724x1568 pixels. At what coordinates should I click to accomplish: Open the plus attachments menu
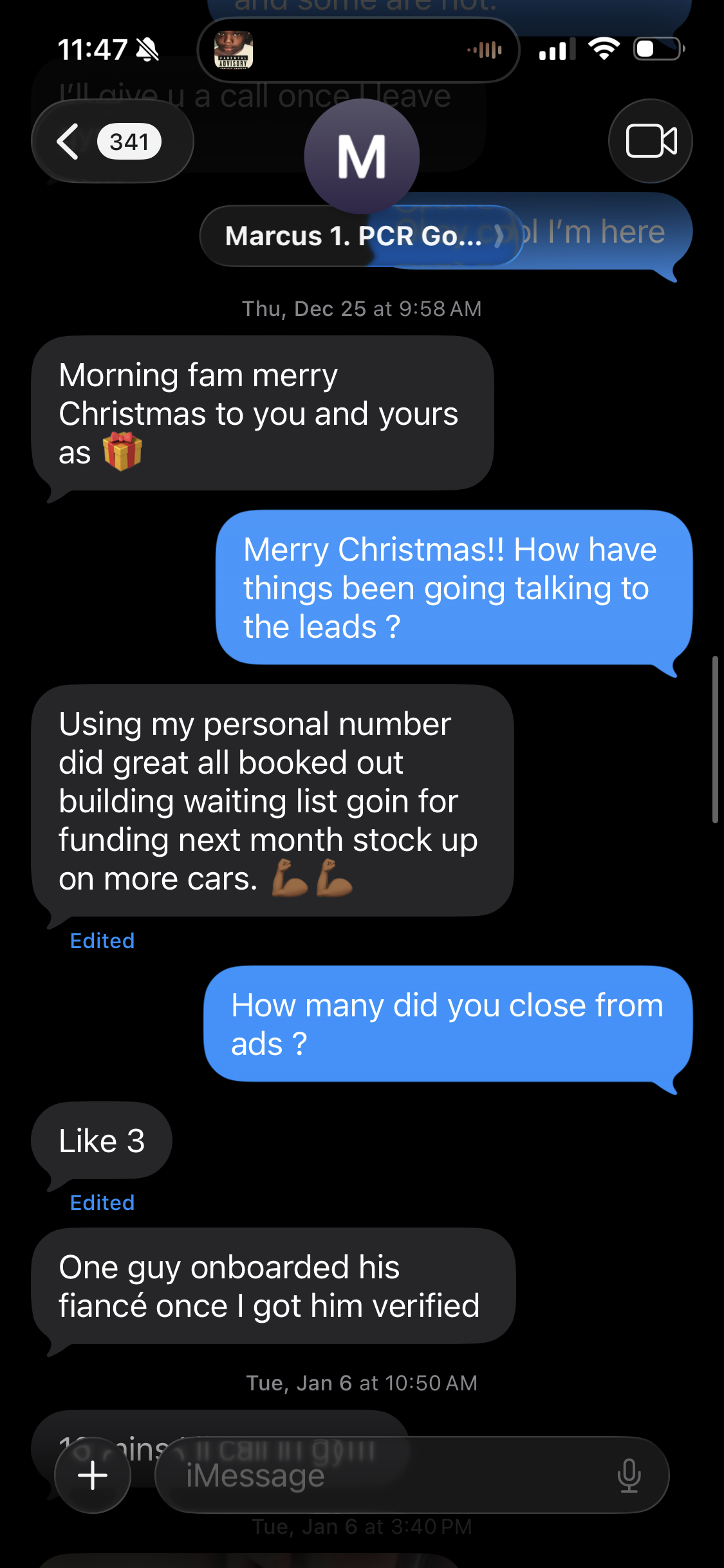coord(93,1475)
